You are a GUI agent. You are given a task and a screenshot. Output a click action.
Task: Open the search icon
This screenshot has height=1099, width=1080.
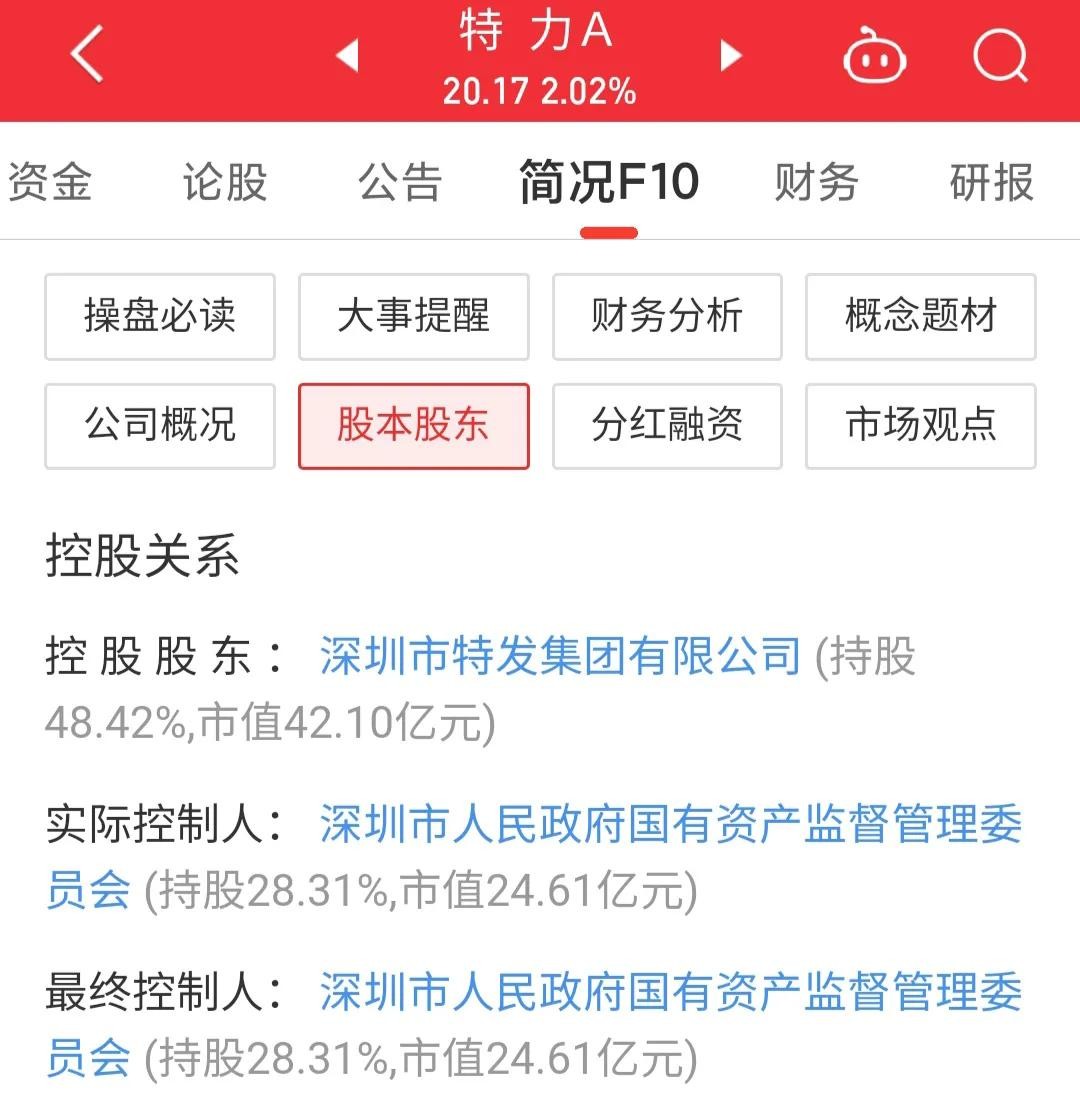(1000, 56)
